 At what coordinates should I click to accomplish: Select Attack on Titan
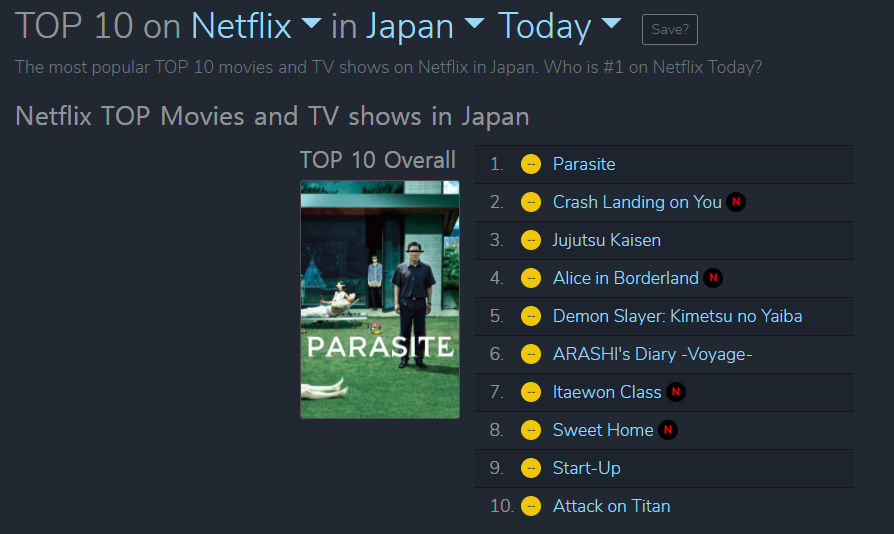611,506
